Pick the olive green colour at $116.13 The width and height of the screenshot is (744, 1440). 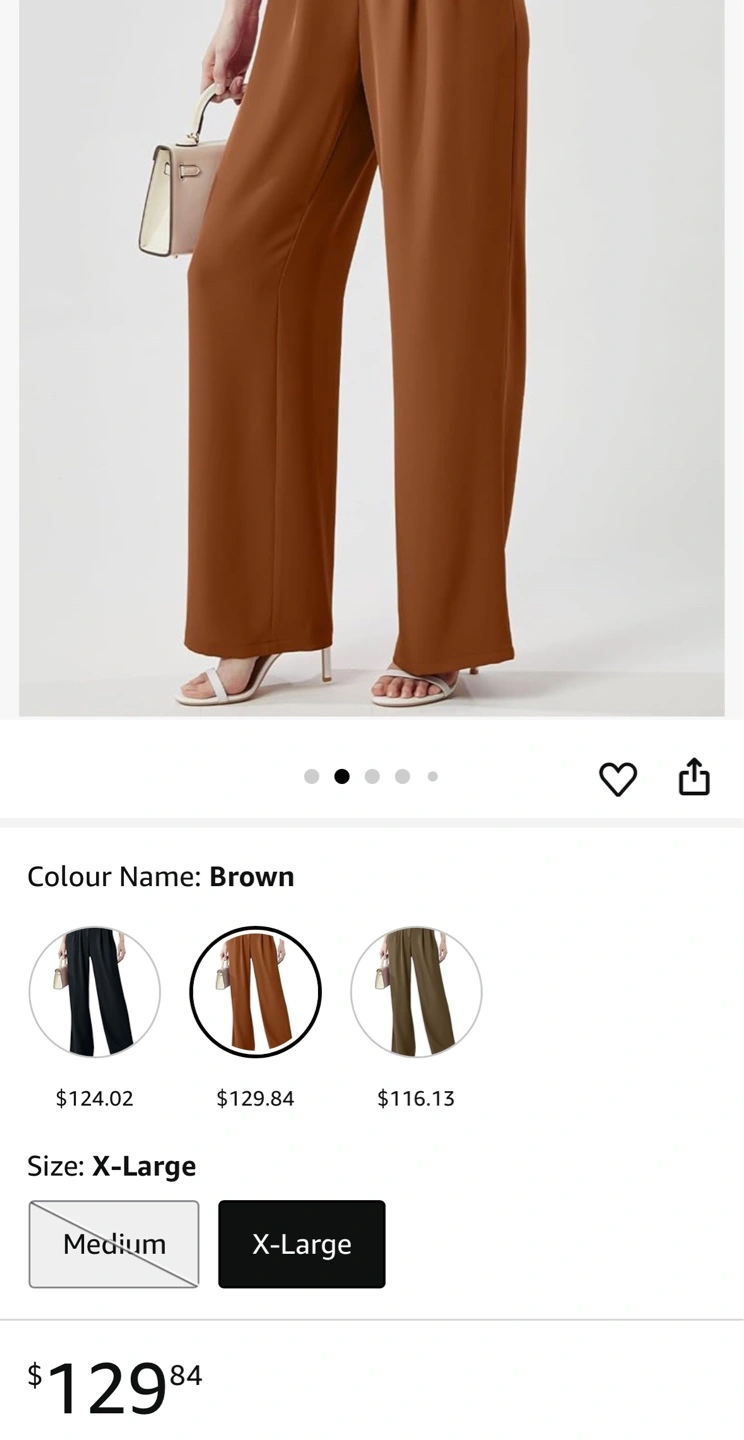(x=416, y=992)
